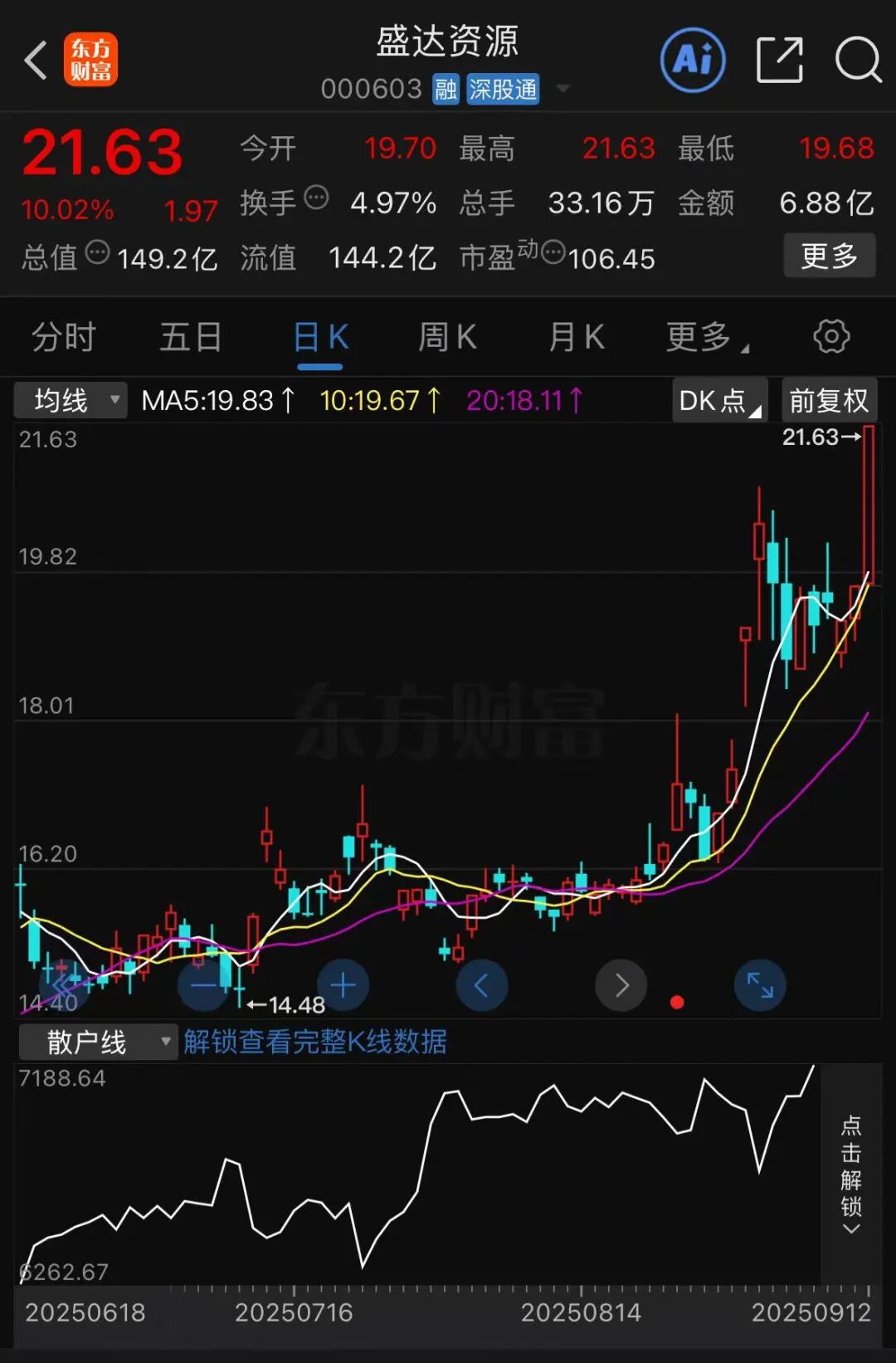Select the 日K chart tab
Image resolution: width=896 pixels, height=1363 pixels.
click(320, 339)
